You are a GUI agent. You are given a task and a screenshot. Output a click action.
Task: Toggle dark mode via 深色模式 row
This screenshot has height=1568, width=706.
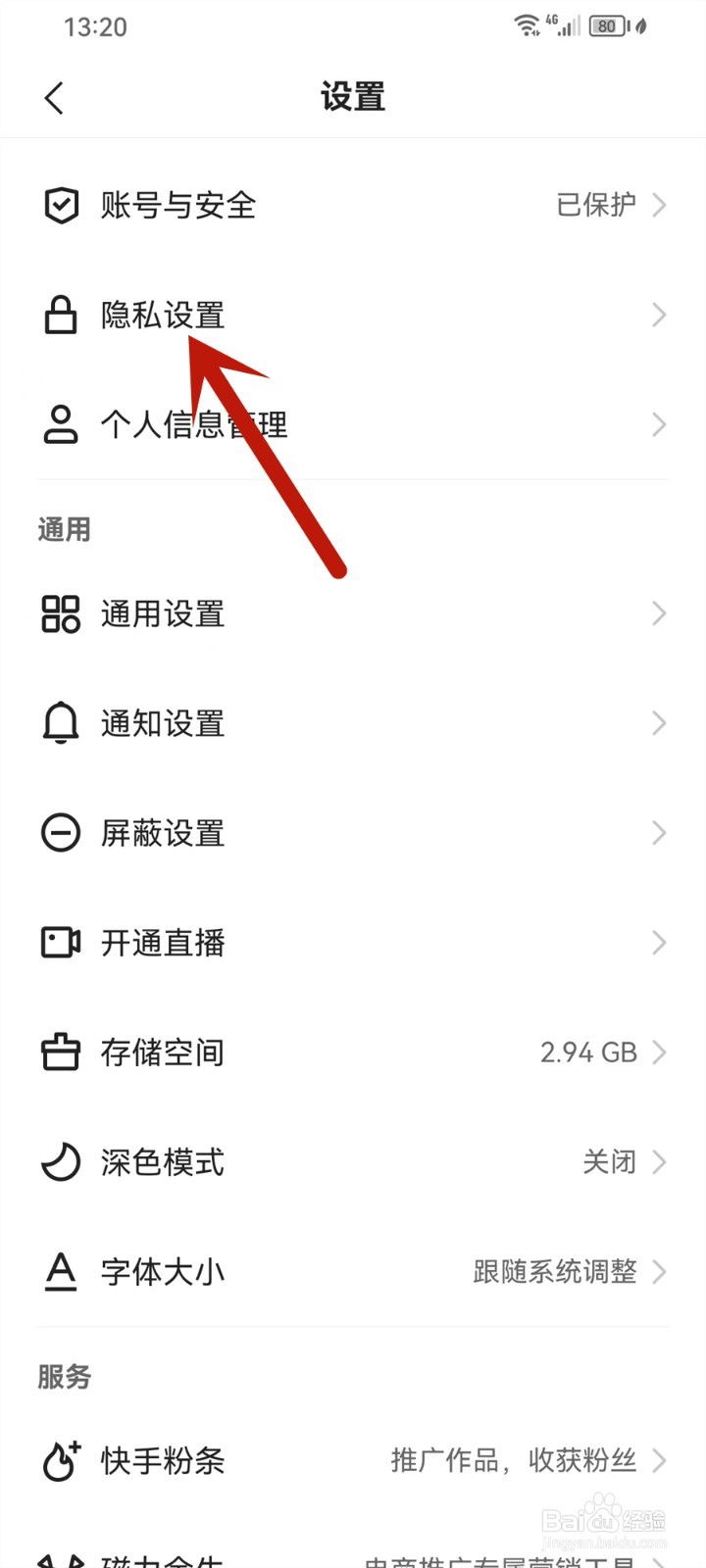pos(353,1162)
